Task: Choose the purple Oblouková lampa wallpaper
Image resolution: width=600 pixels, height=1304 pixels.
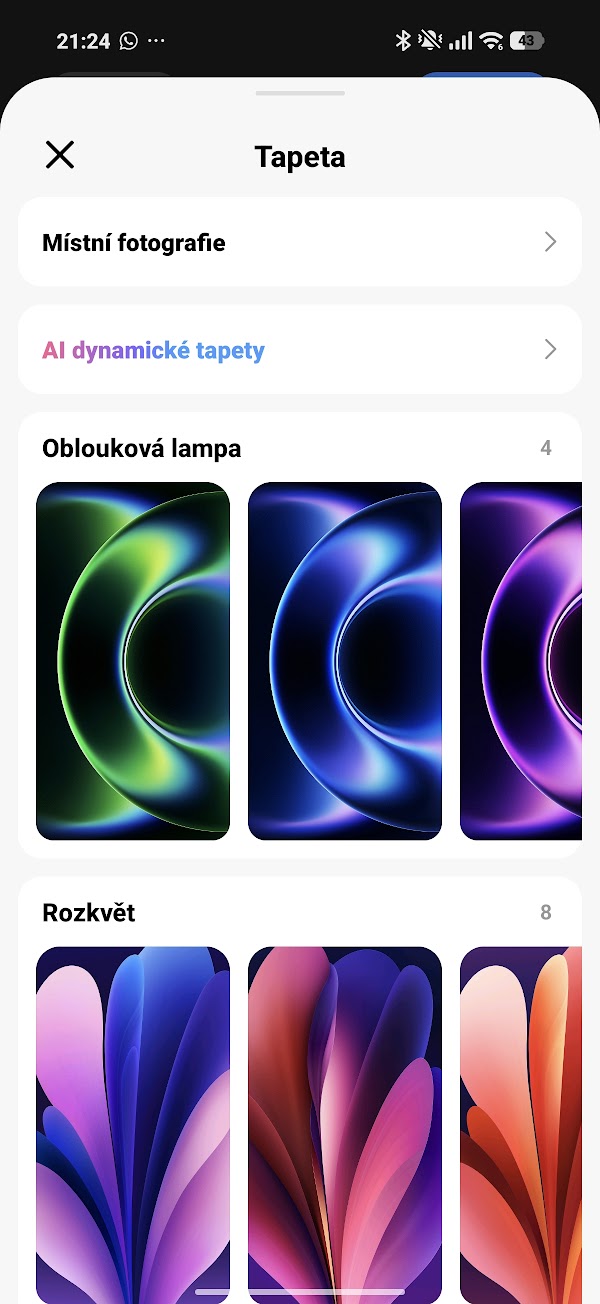Action: click(521, 661)
